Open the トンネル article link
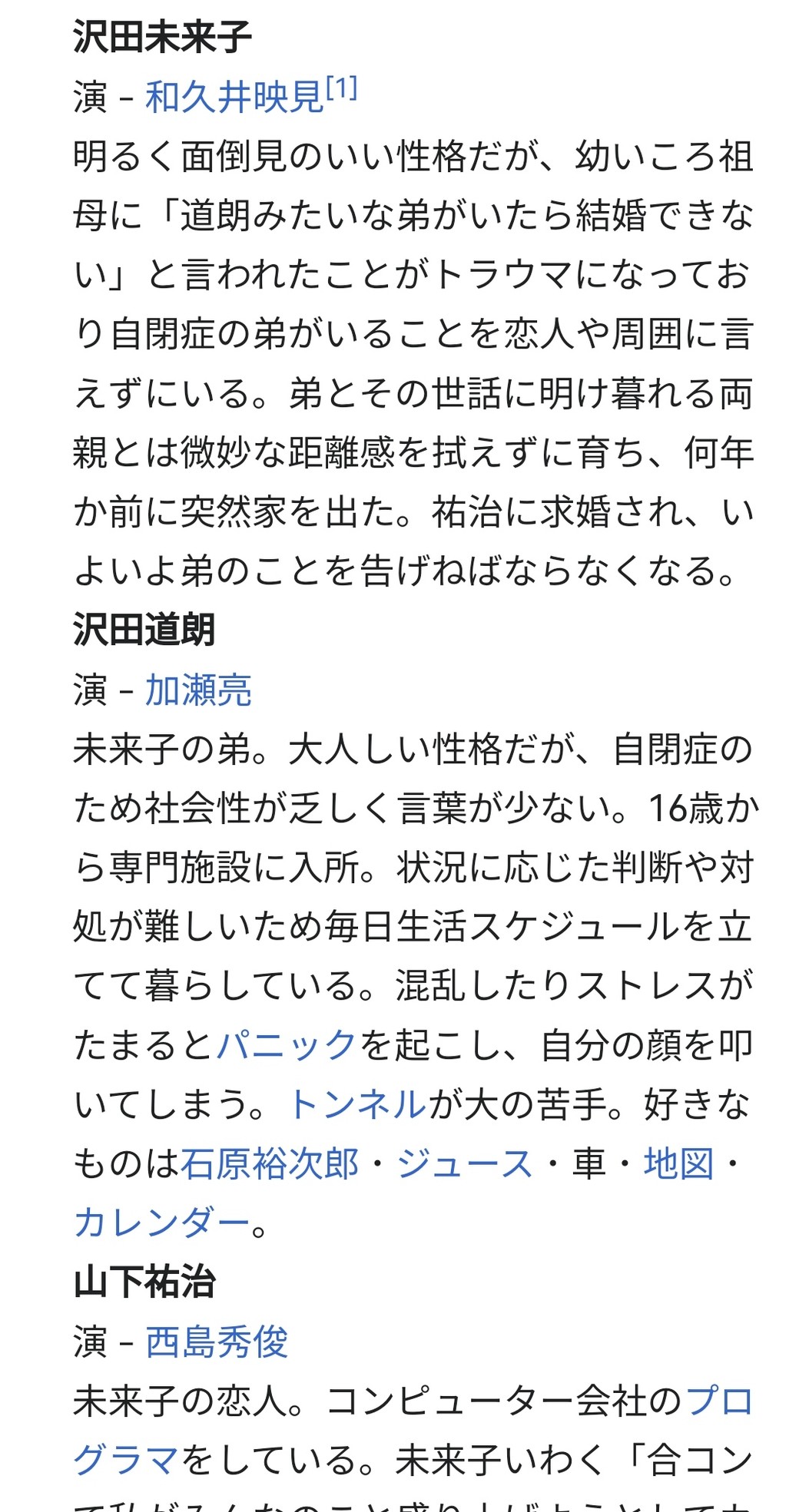Screen dimensions: 809x1512 [x=357, y=1104]
